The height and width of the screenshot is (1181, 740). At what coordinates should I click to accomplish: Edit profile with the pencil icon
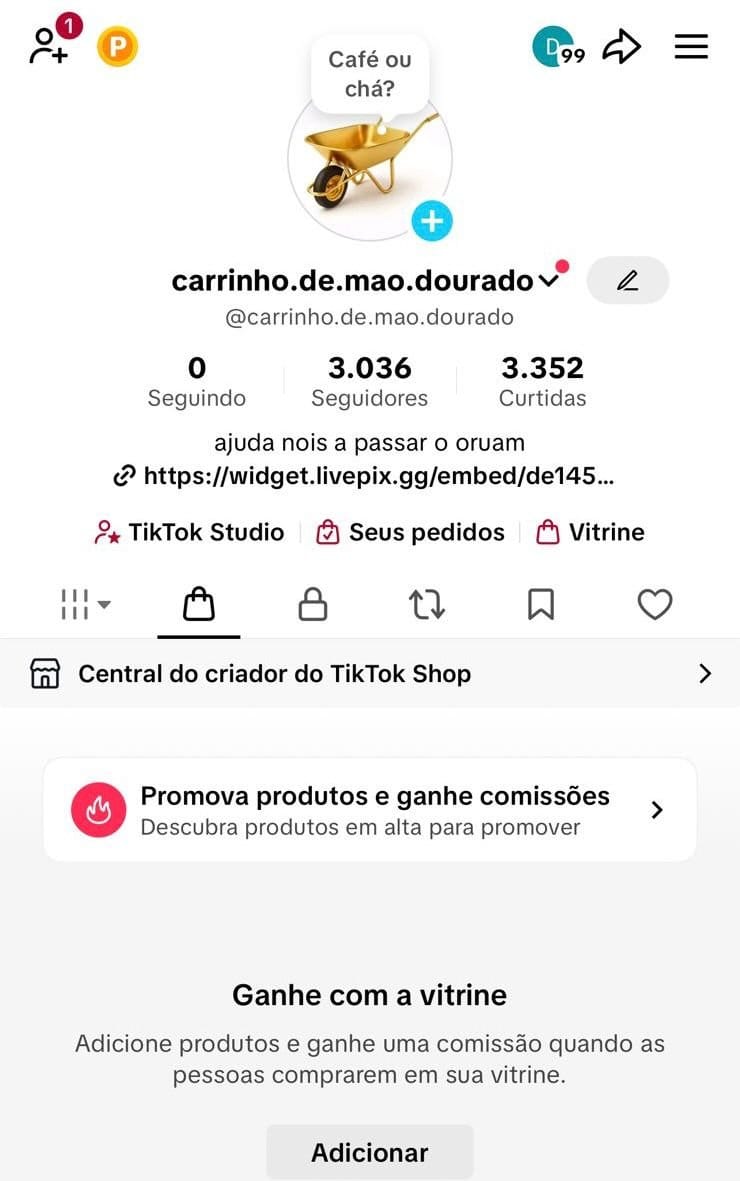628,281
